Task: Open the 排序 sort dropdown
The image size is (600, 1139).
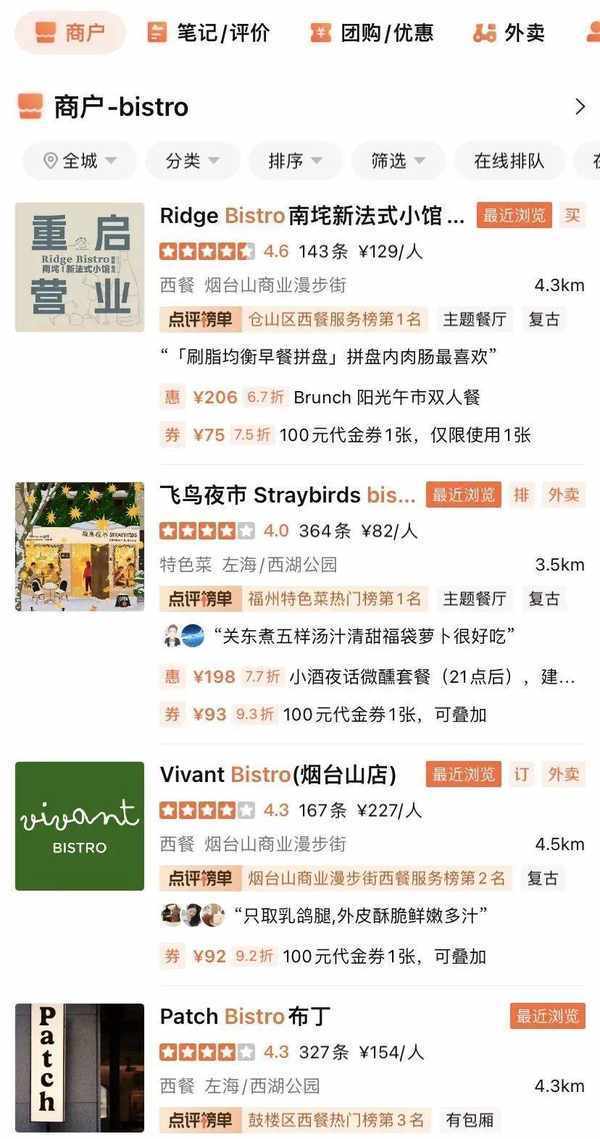Action: point(295,161)
